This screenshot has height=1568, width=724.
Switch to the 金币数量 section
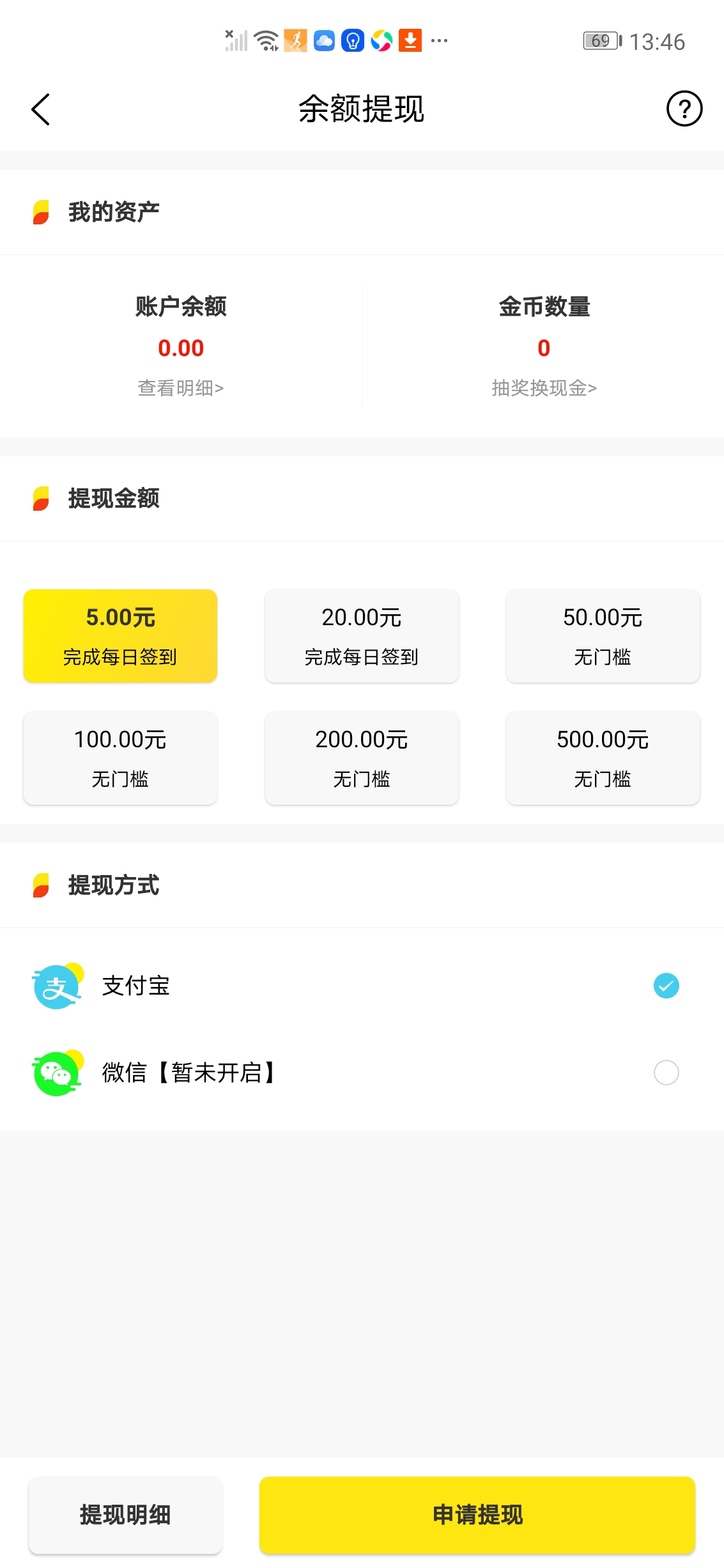point(543,307)
